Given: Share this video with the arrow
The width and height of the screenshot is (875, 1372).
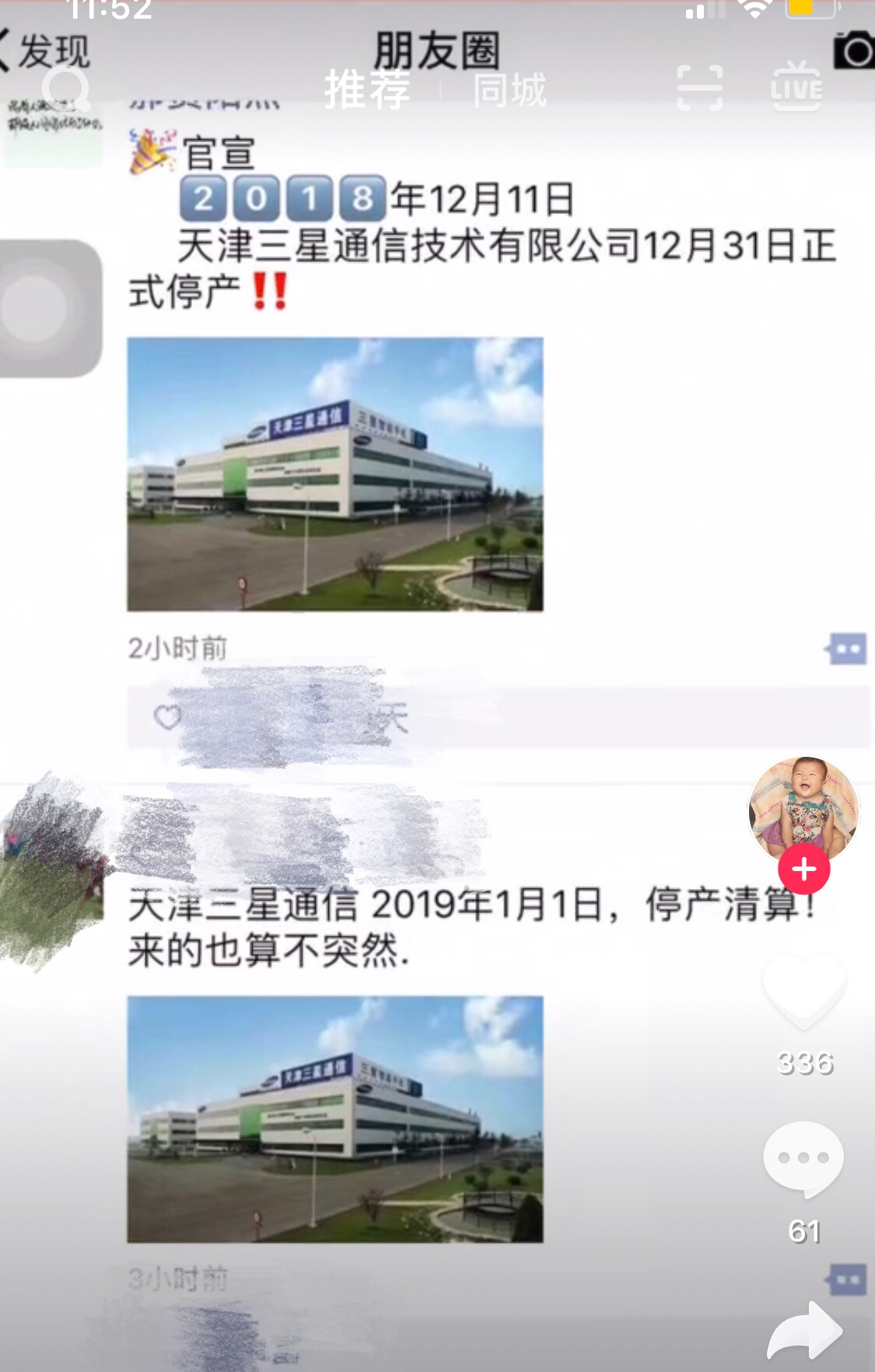Looking at the screenshot, I should pyautogui.click(x=803, y=1331).
